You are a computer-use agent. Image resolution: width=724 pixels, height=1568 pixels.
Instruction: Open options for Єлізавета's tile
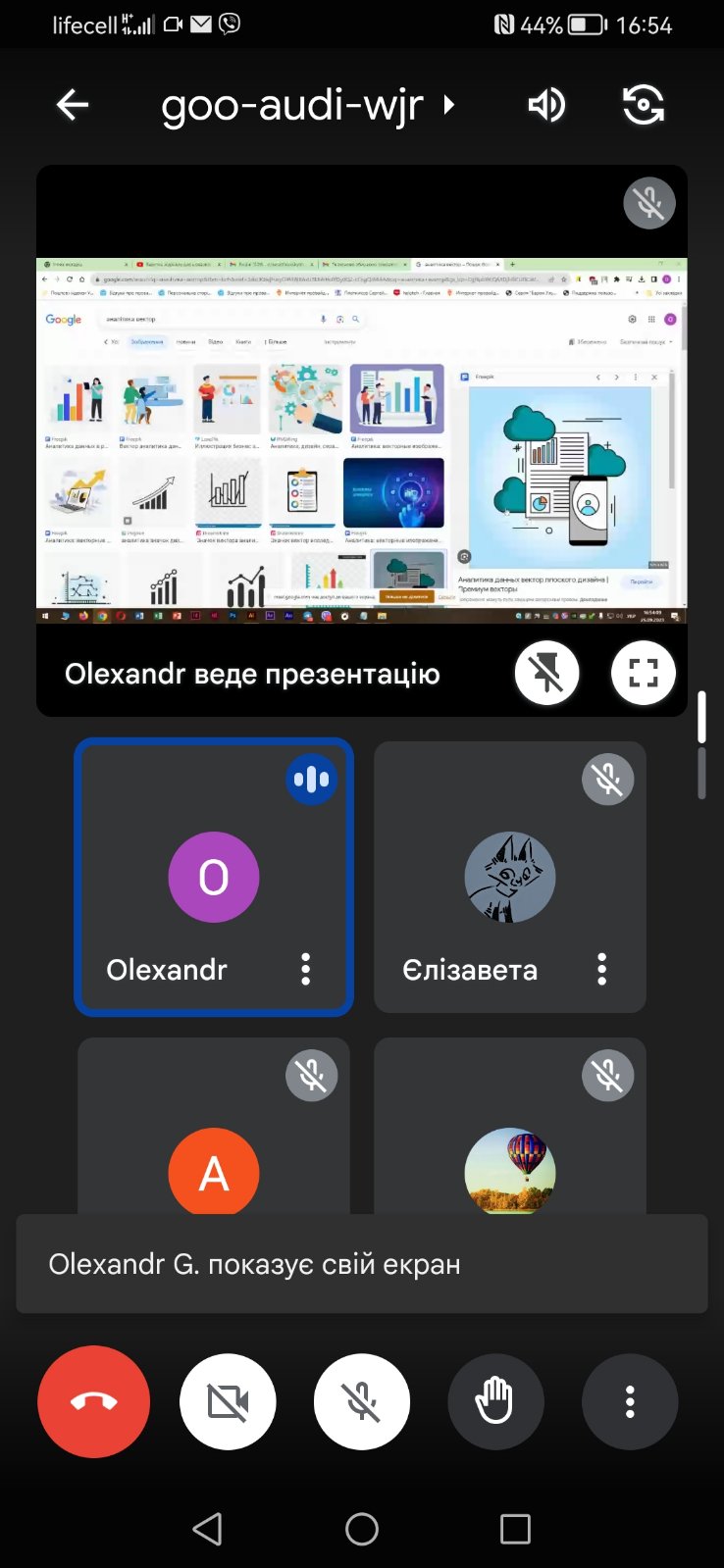602,969
